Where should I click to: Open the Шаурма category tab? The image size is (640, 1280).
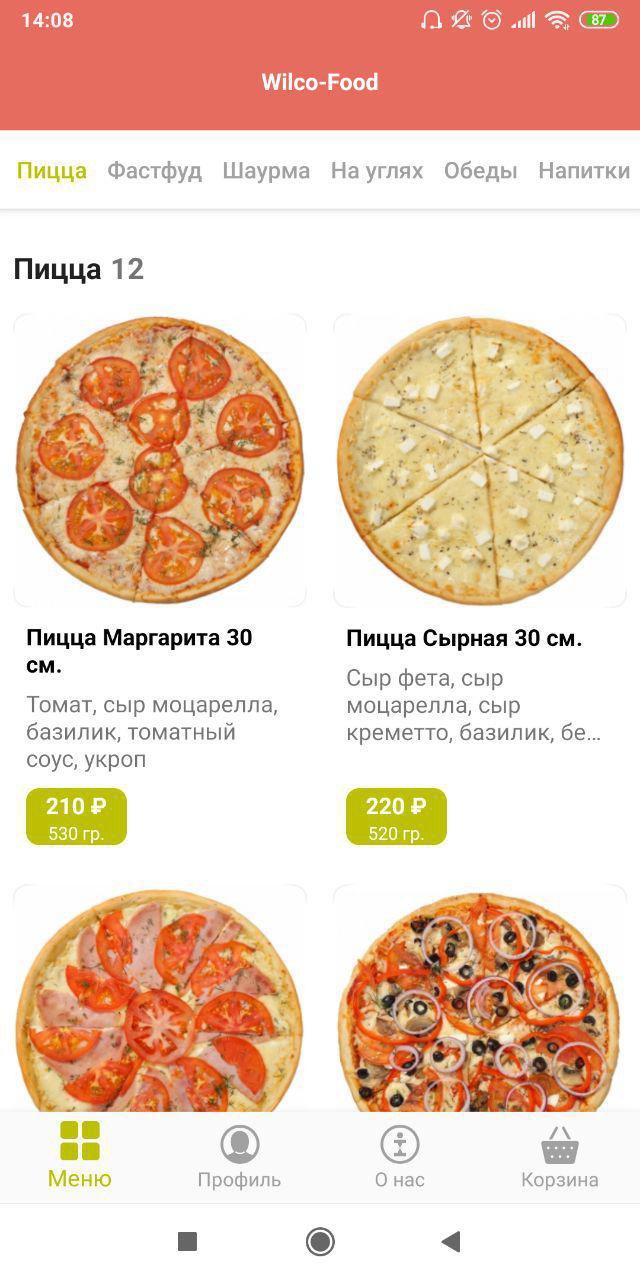(266, 171)
